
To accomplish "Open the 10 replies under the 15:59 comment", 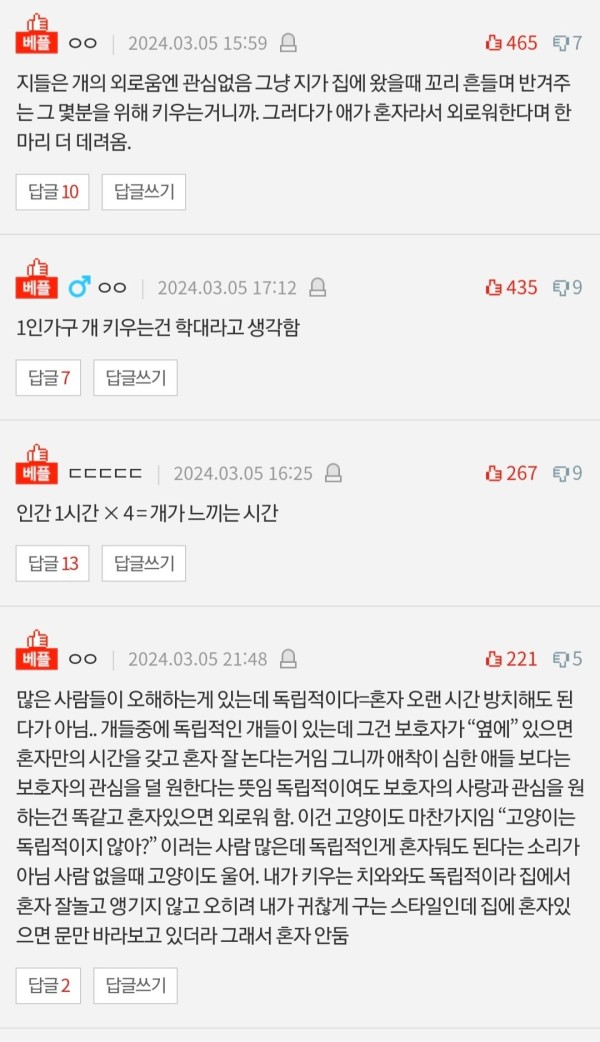I will [53, 192].
